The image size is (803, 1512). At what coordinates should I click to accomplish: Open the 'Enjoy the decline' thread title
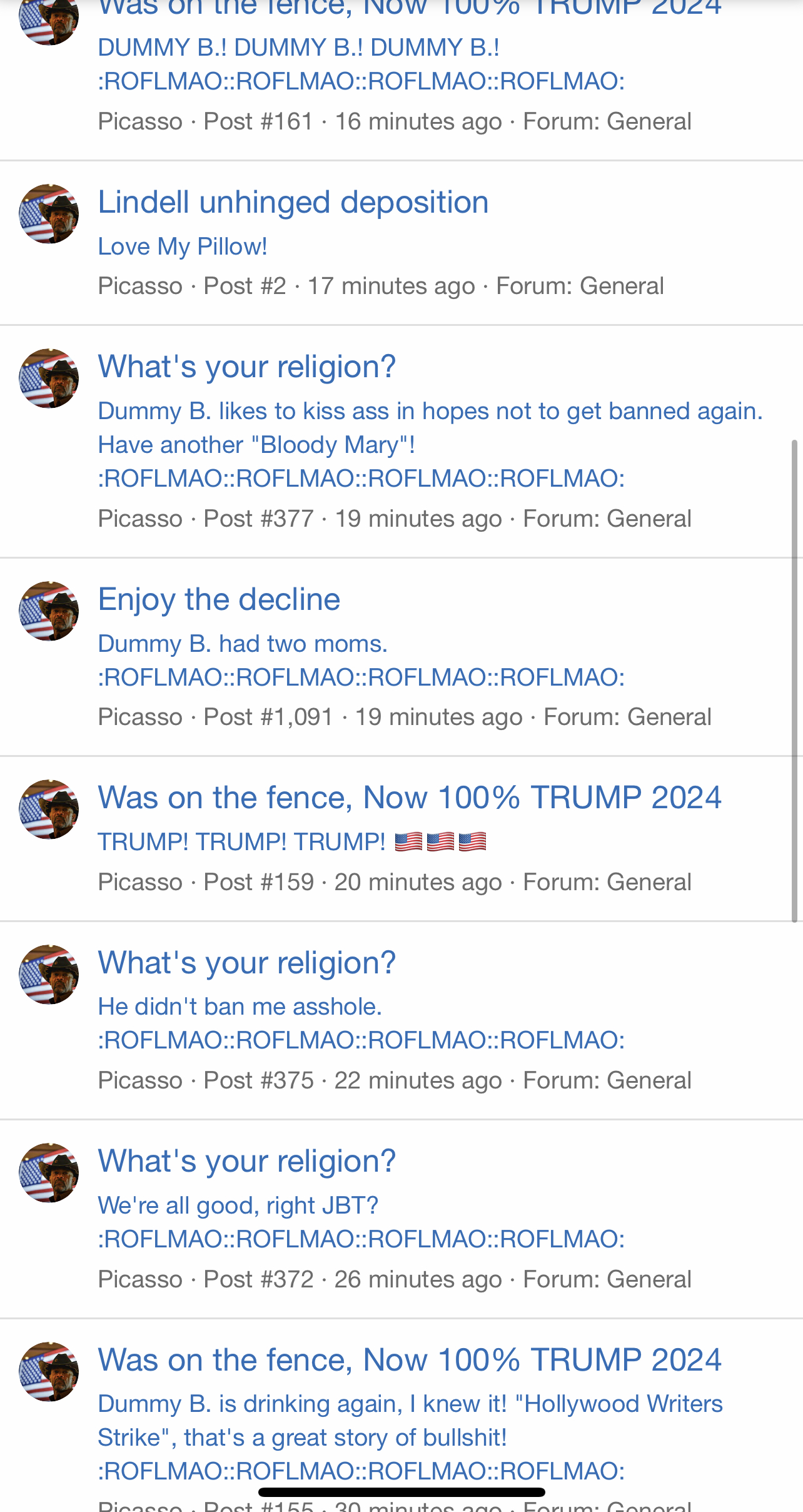coord(219,599)
